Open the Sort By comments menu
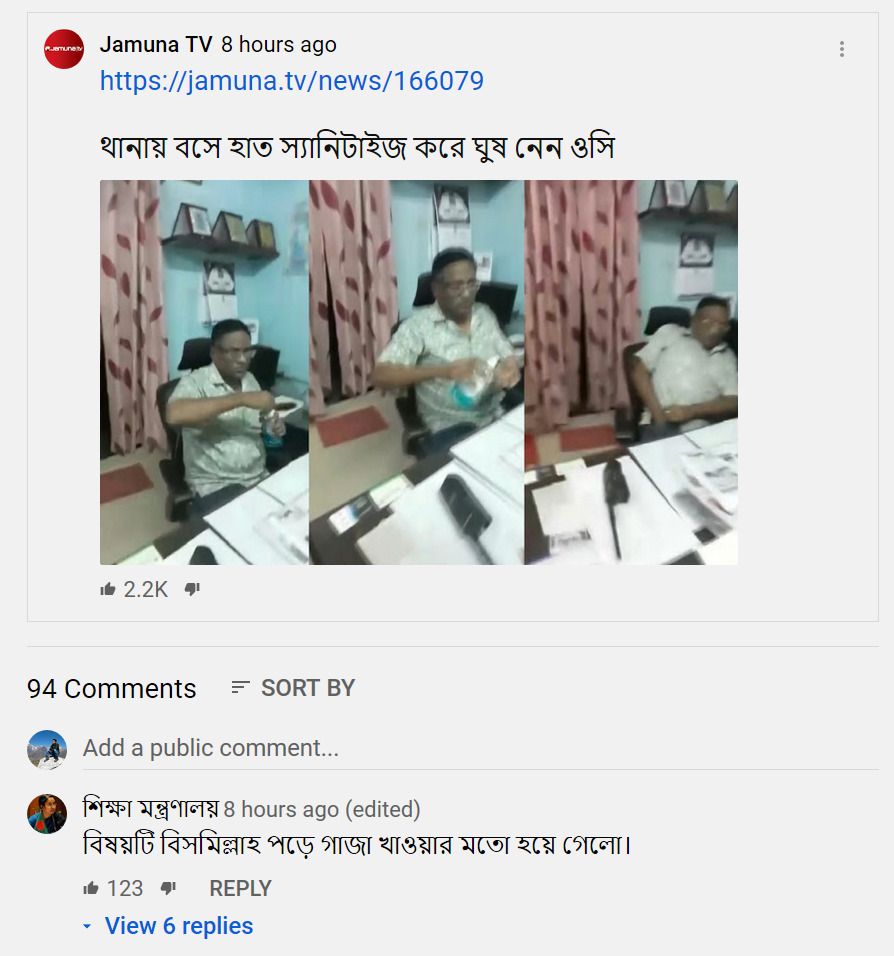 coord(292,688)
